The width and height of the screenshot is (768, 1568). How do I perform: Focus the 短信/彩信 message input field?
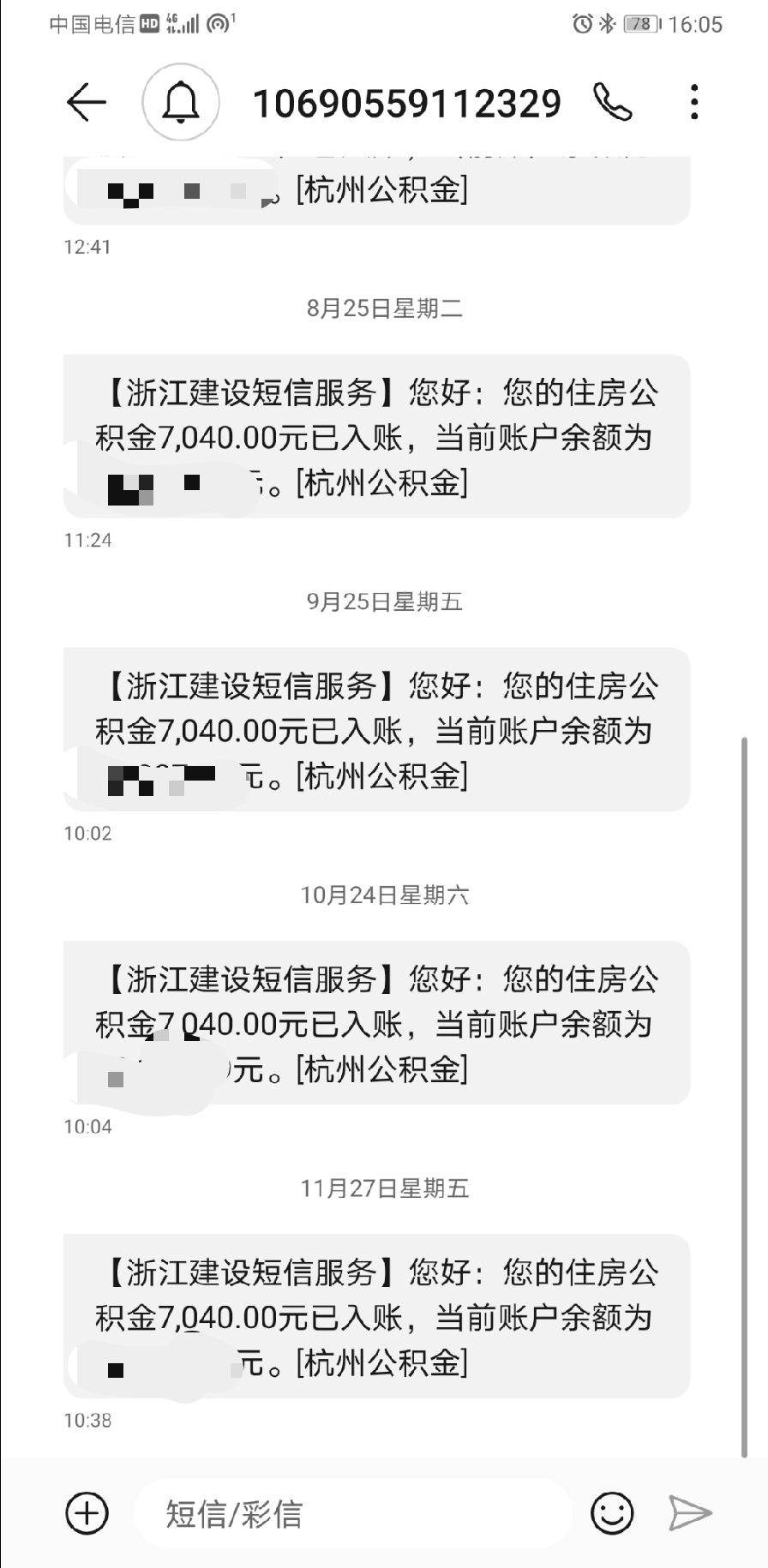pos(351,1513)
